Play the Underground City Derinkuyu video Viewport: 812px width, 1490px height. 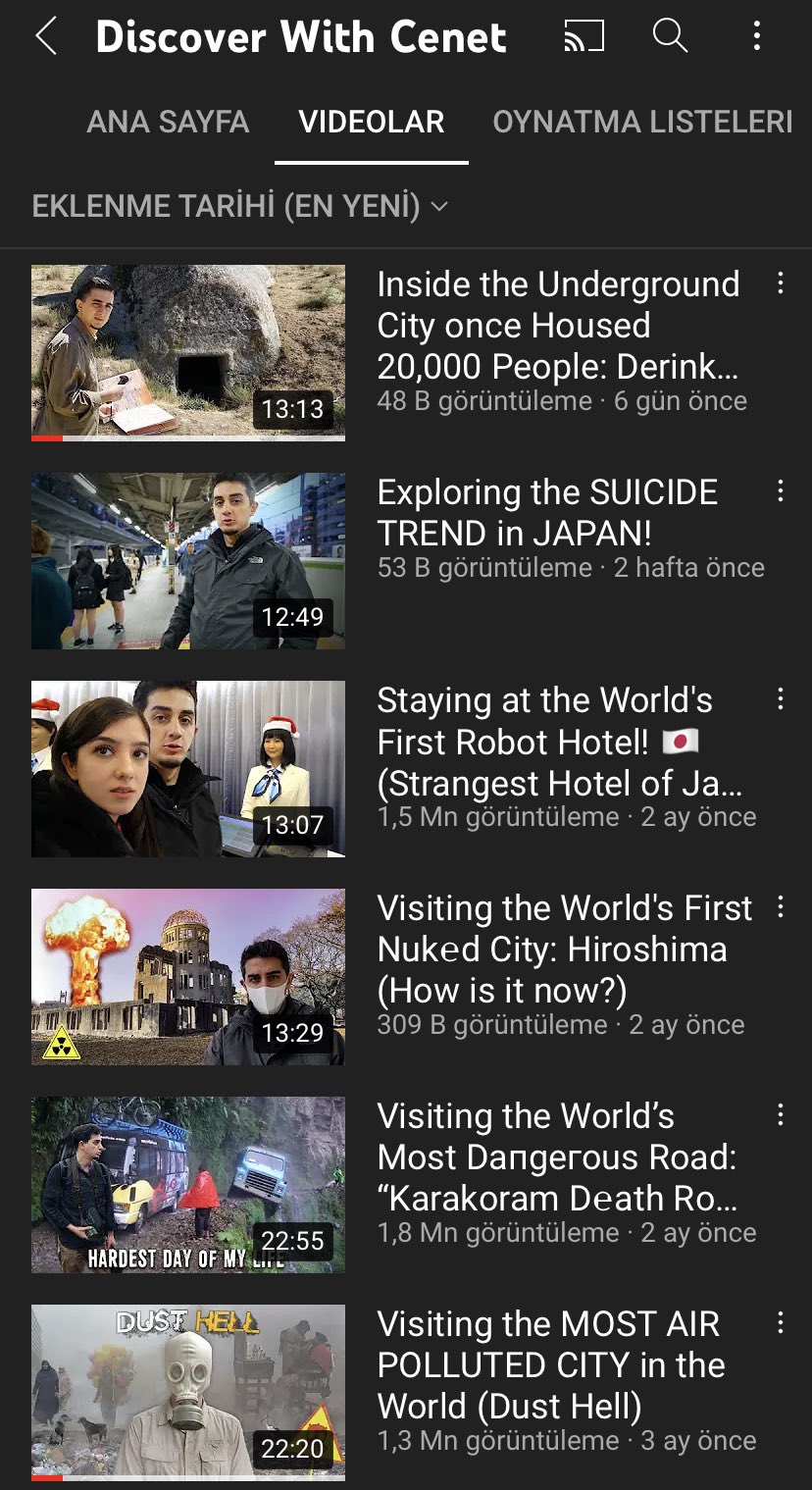[188, 352]
